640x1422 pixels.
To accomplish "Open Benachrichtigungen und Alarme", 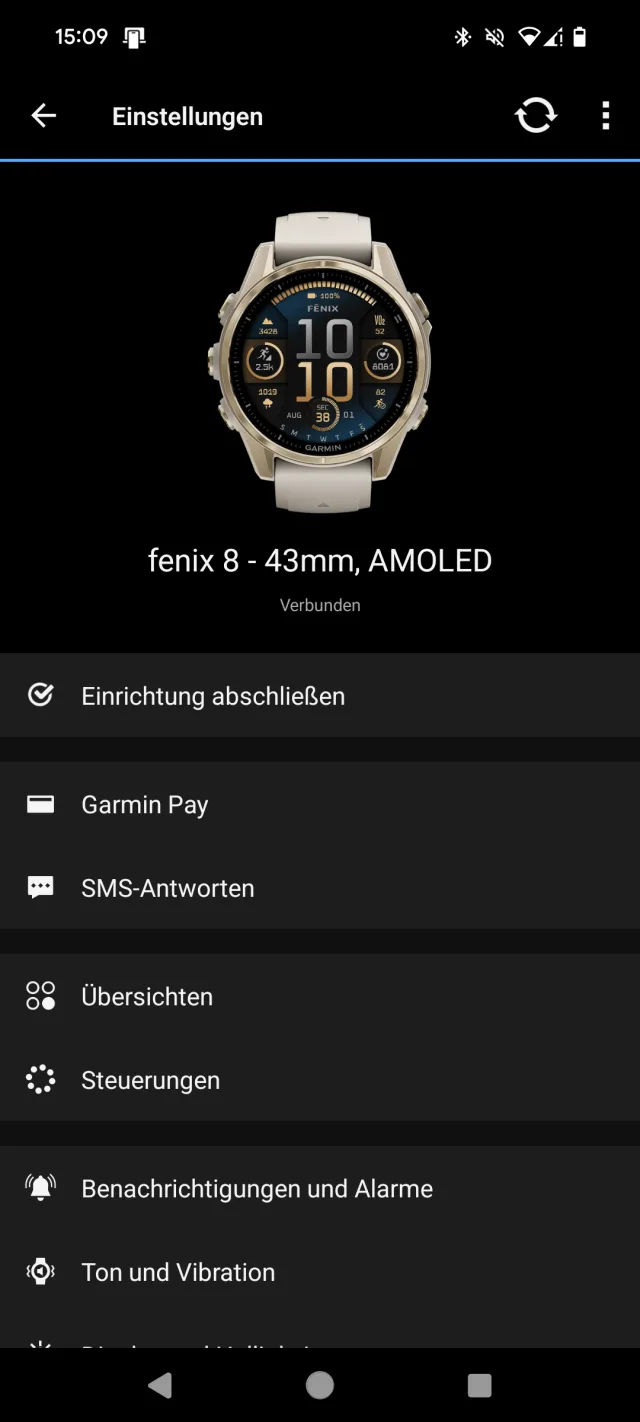I will click(320, 1188).
